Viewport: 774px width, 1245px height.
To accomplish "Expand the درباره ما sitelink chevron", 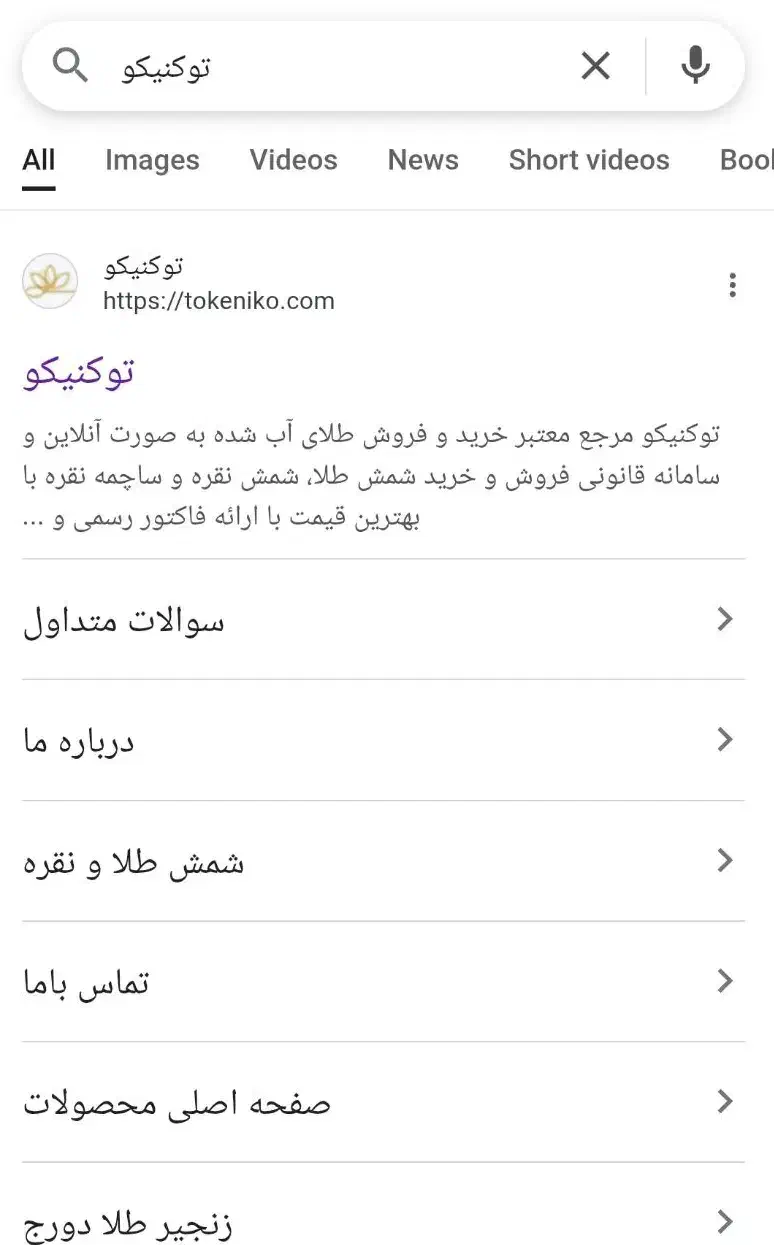I will point(724,740).
